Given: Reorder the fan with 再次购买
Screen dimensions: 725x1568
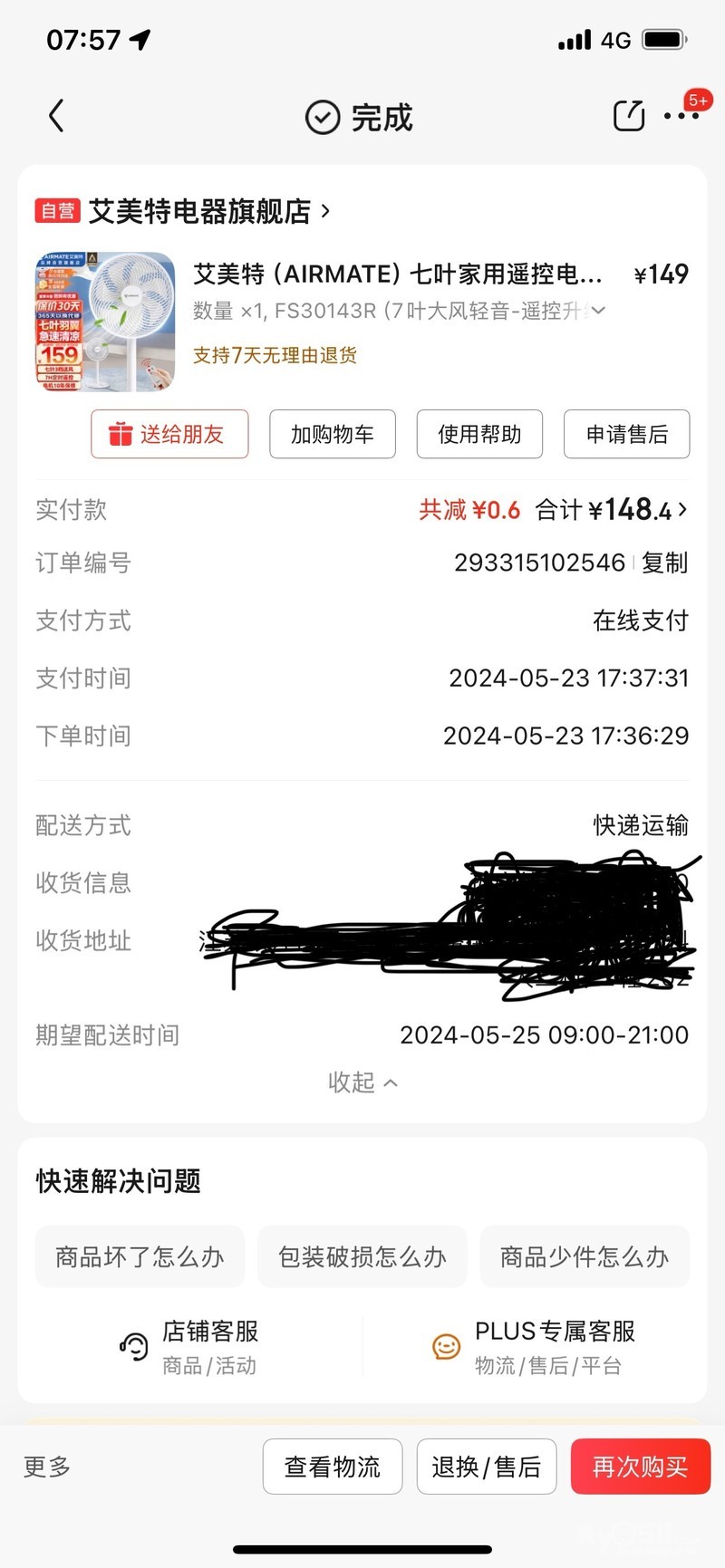Looking at the screenshot, I should (640, 1467).
